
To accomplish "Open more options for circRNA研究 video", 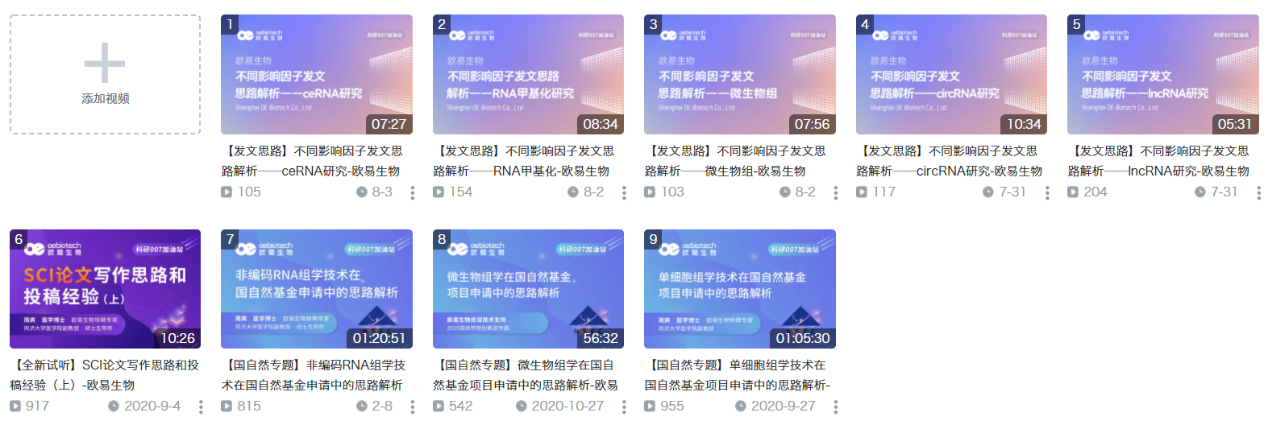I will click(x=1047, y=193).
